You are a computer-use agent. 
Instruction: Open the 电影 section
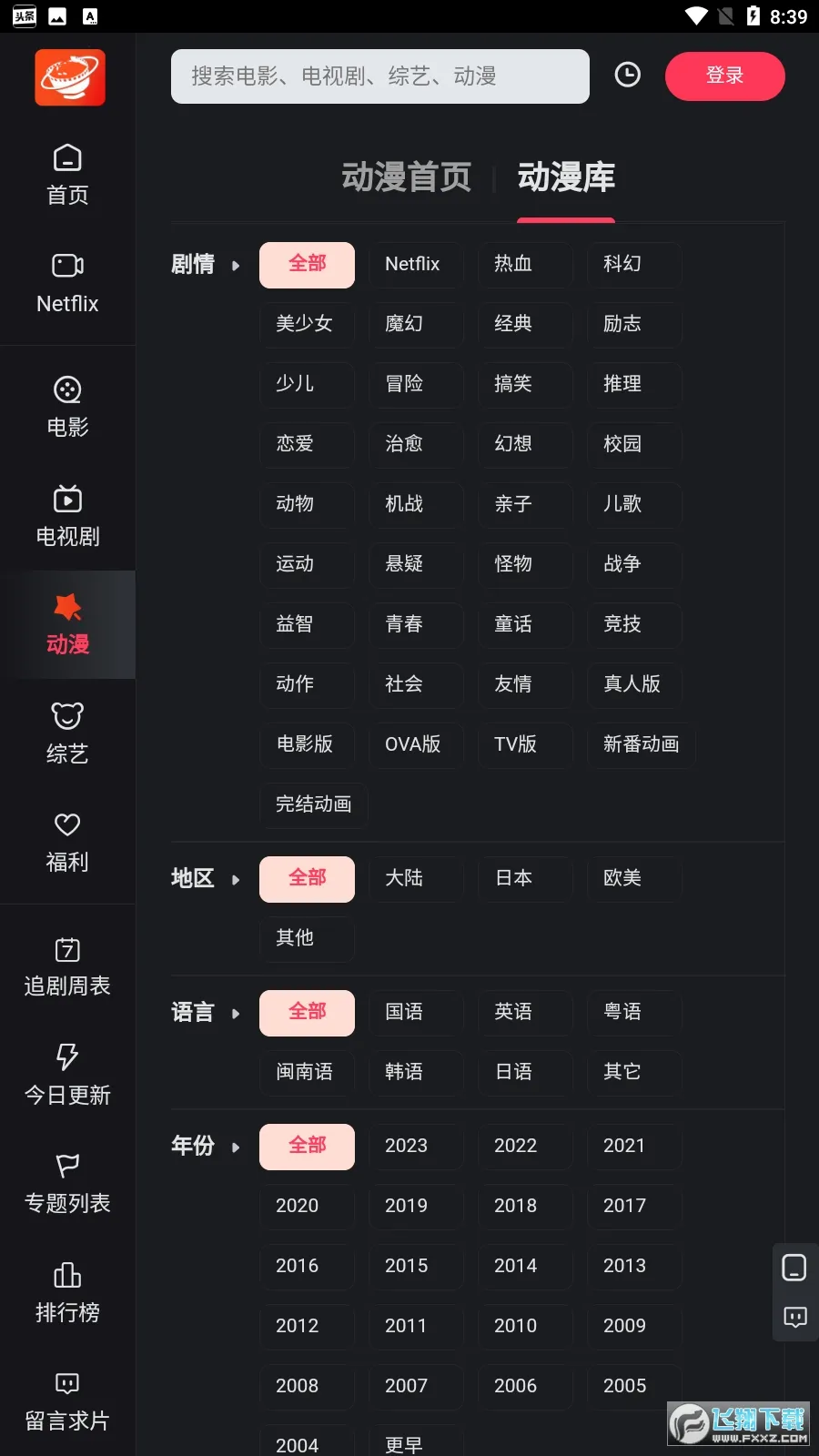pyautogui.click(x=67, y=408)
